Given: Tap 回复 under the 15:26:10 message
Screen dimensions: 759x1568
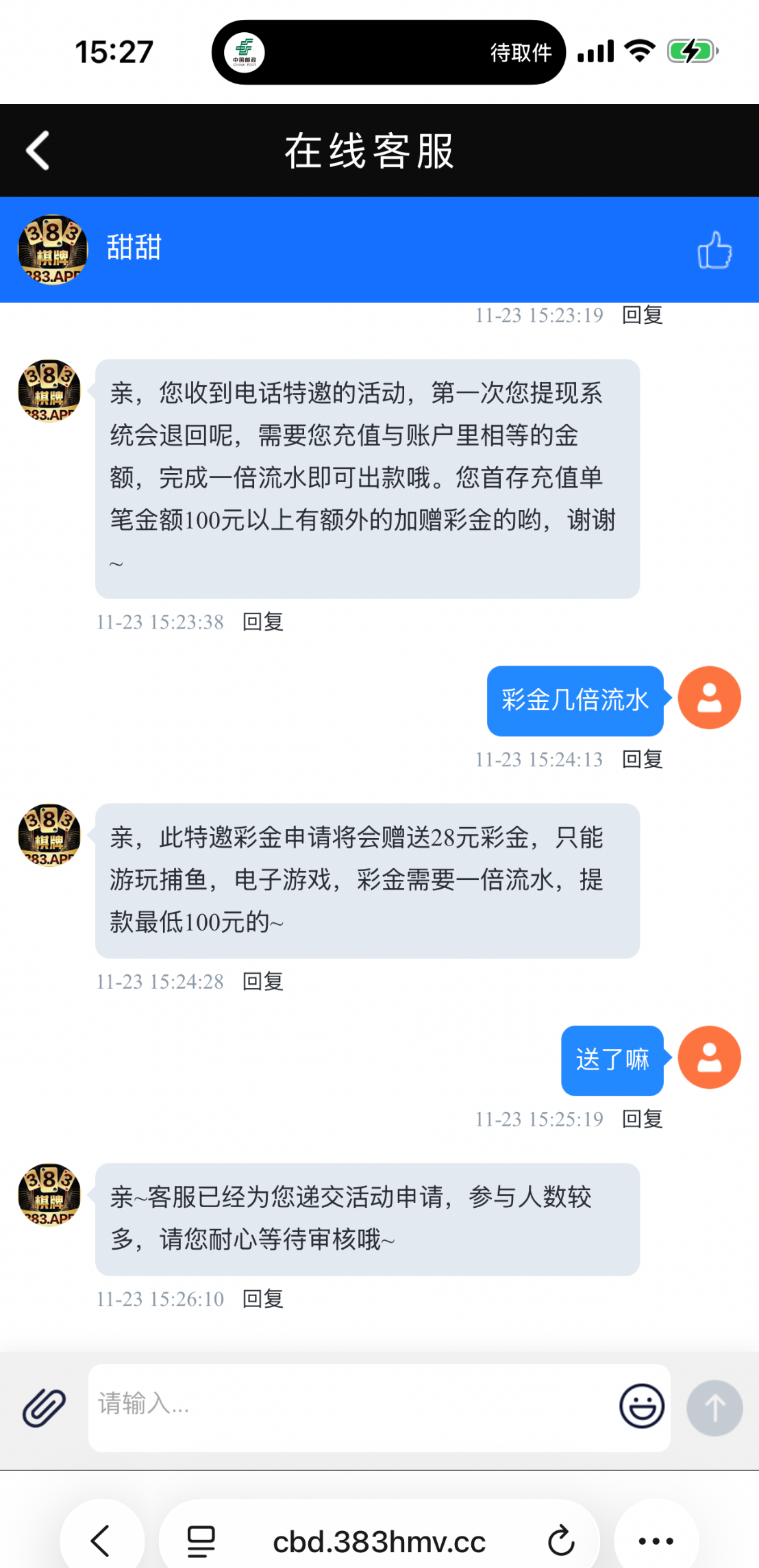Looking at the screenshot, I should (x=263, y=1298).
